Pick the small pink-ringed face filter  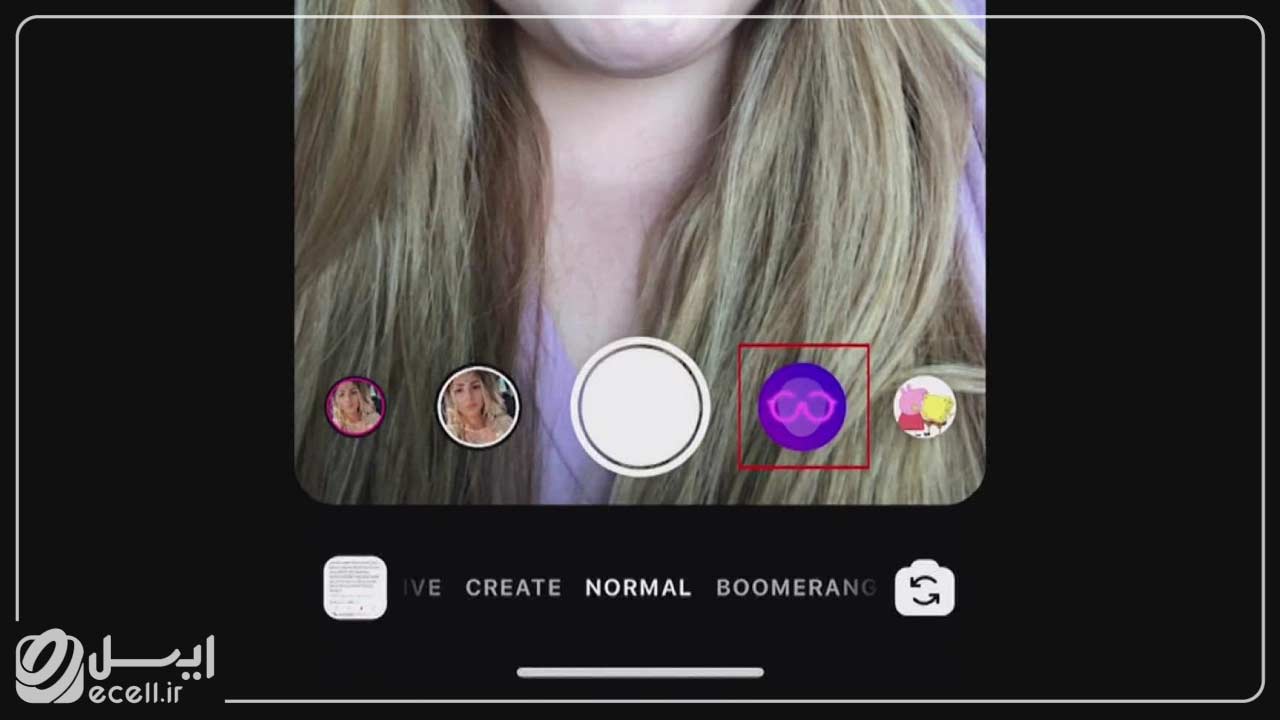point(355,406)
